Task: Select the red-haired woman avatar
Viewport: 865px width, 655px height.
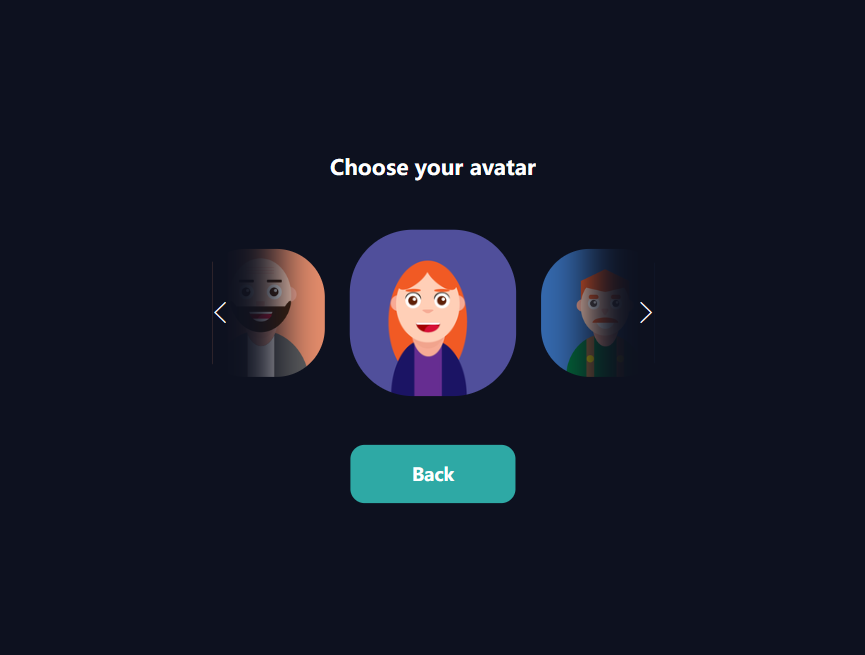Action: click(432, 313)
